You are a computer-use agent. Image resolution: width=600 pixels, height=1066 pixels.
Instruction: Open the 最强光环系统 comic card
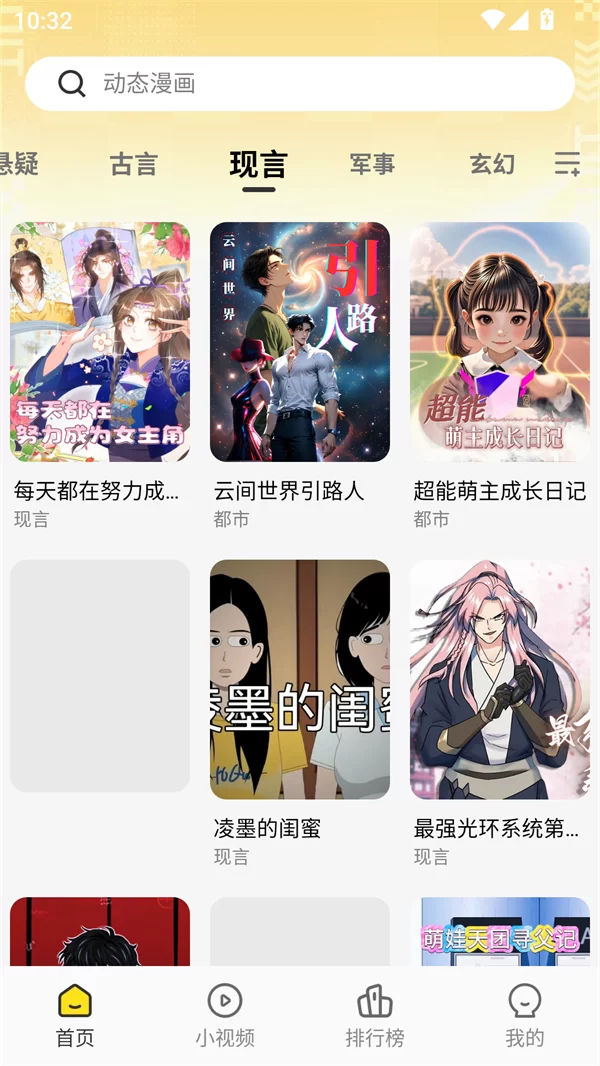click(500, 680)
